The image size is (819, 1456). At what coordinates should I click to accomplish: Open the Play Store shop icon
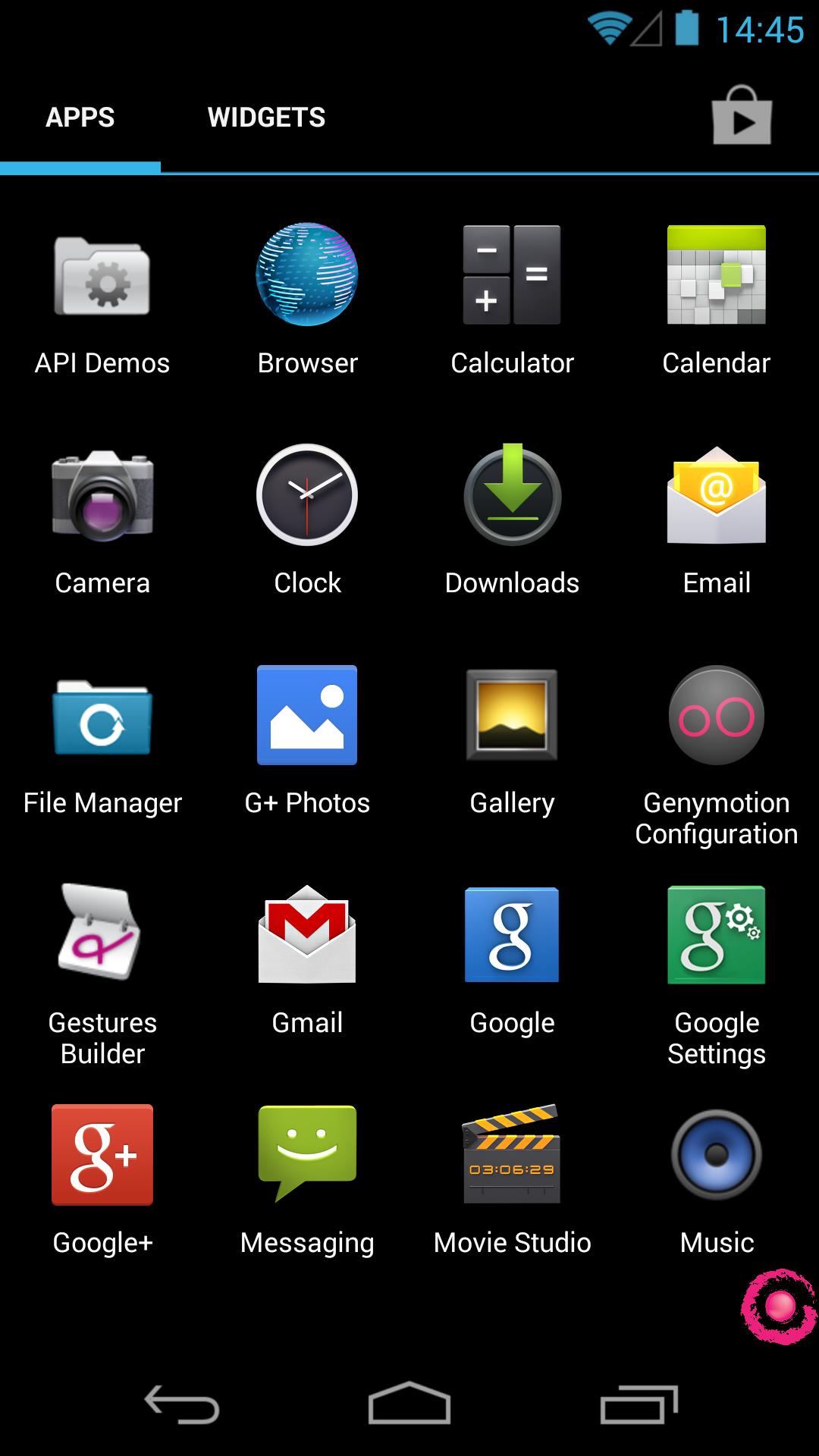(x=742, y=117)
